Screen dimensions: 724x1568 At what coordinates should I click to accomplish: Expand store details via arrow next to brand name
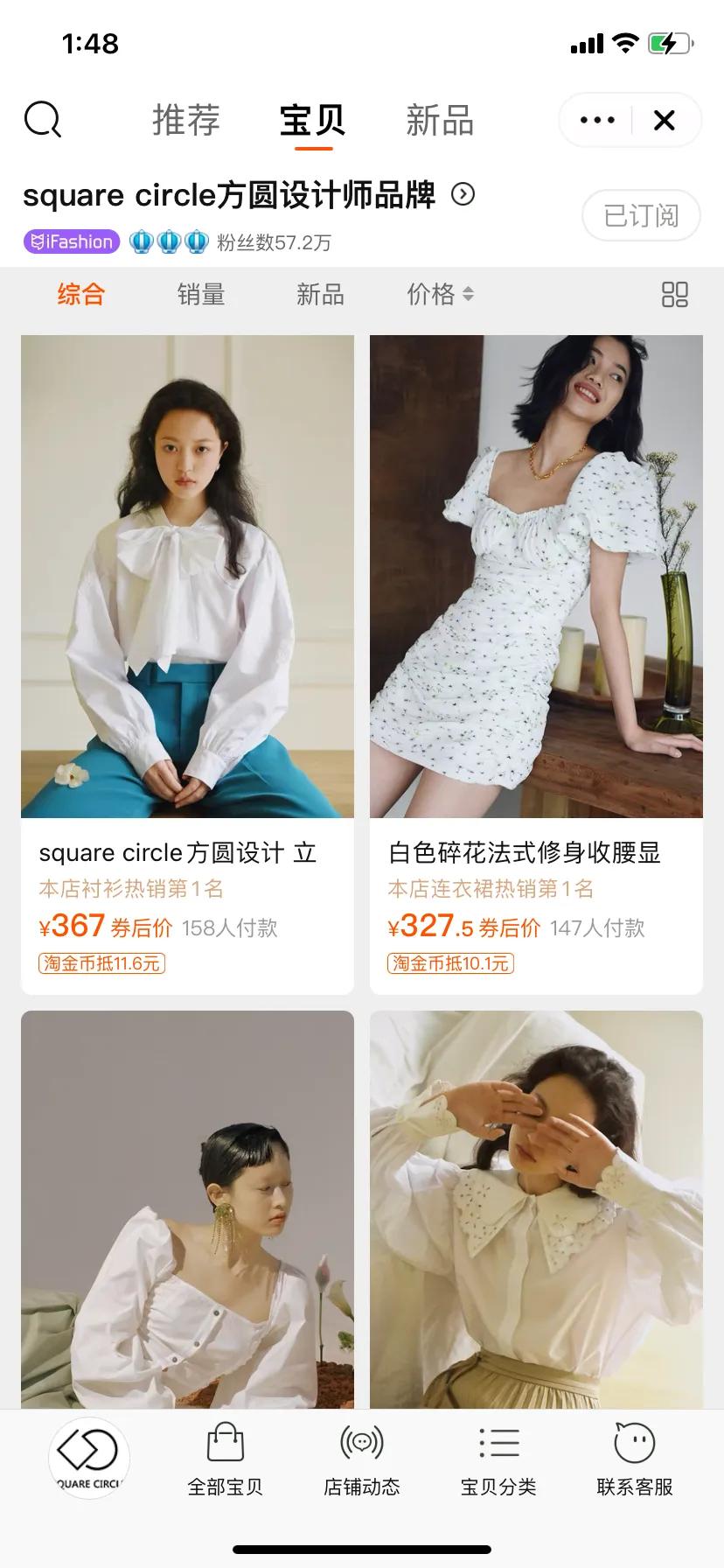(x=464, y=195)
